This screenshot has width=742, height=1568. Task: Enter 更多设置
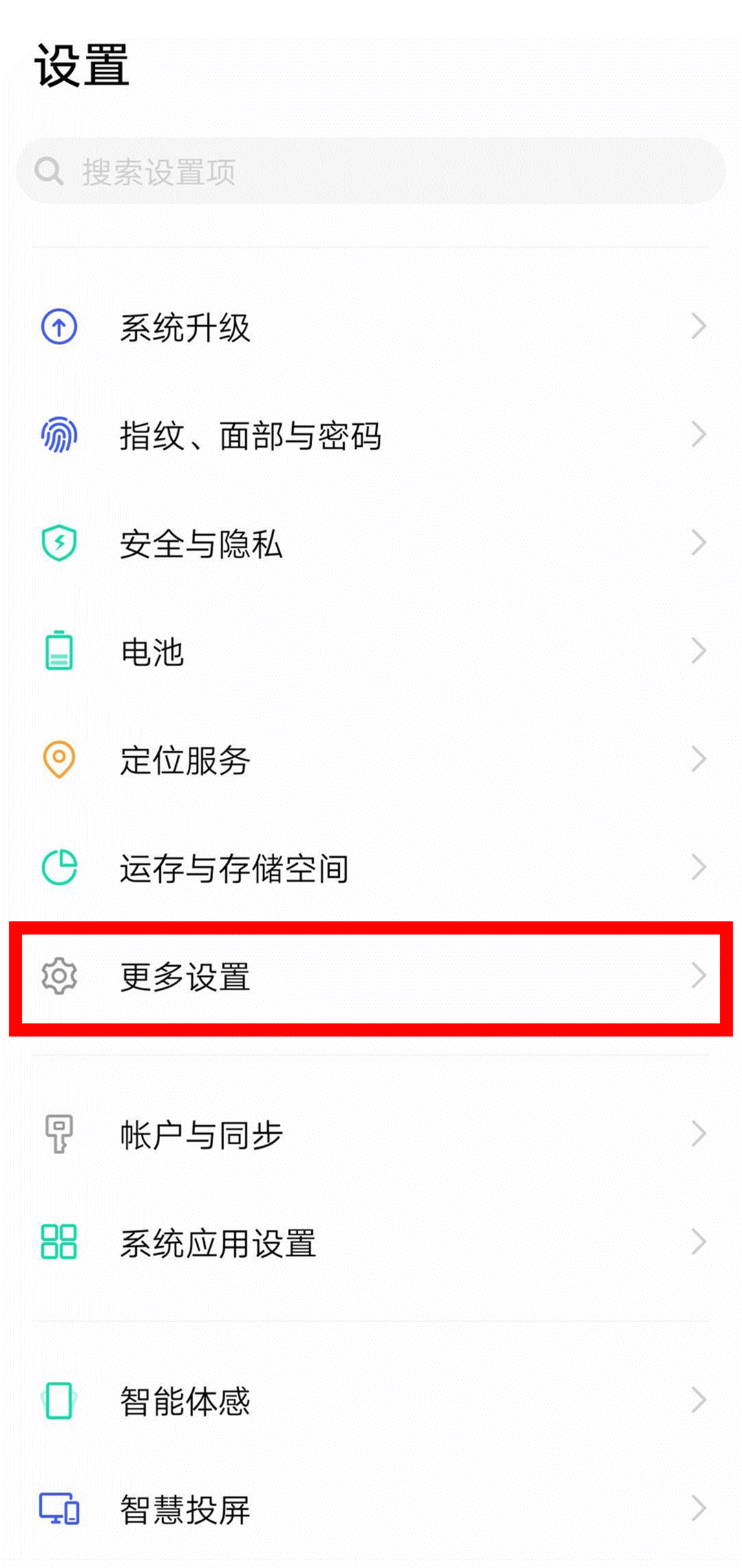(371, 977)
